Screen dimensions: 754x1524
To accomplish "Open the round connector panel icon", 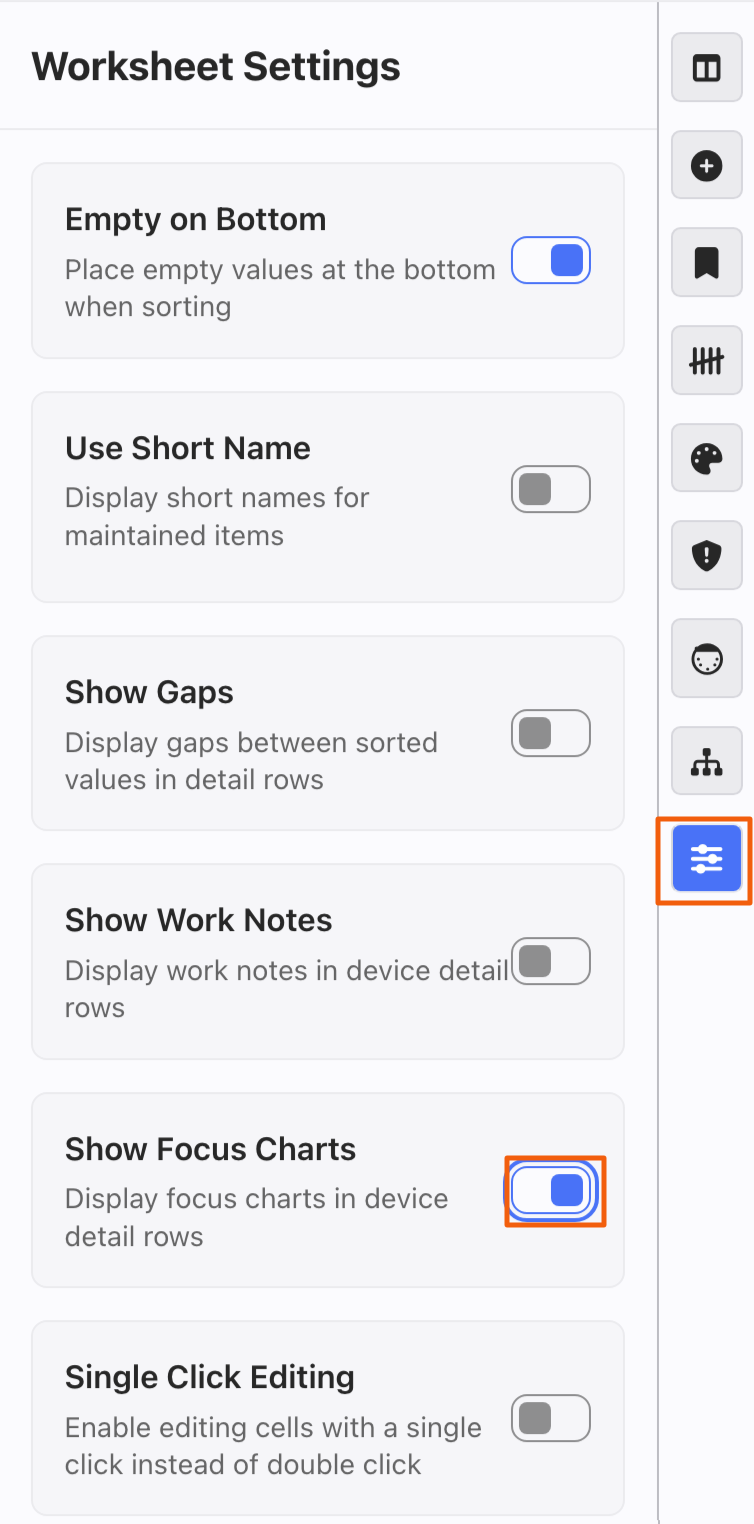I will 707,660.
